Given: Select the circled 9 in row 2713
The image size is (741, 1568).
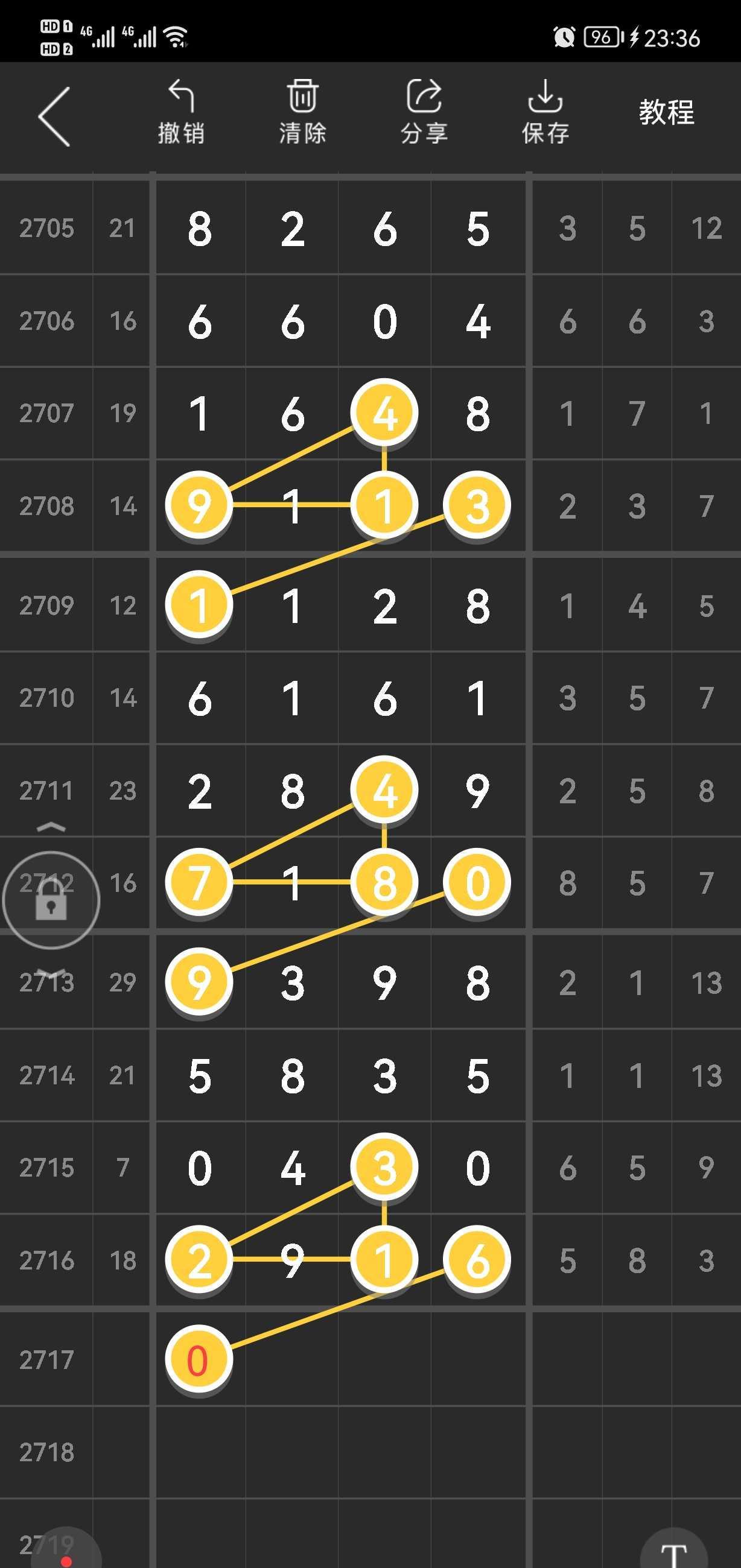Looking at the screenshot, I should [x=199, y=981].
